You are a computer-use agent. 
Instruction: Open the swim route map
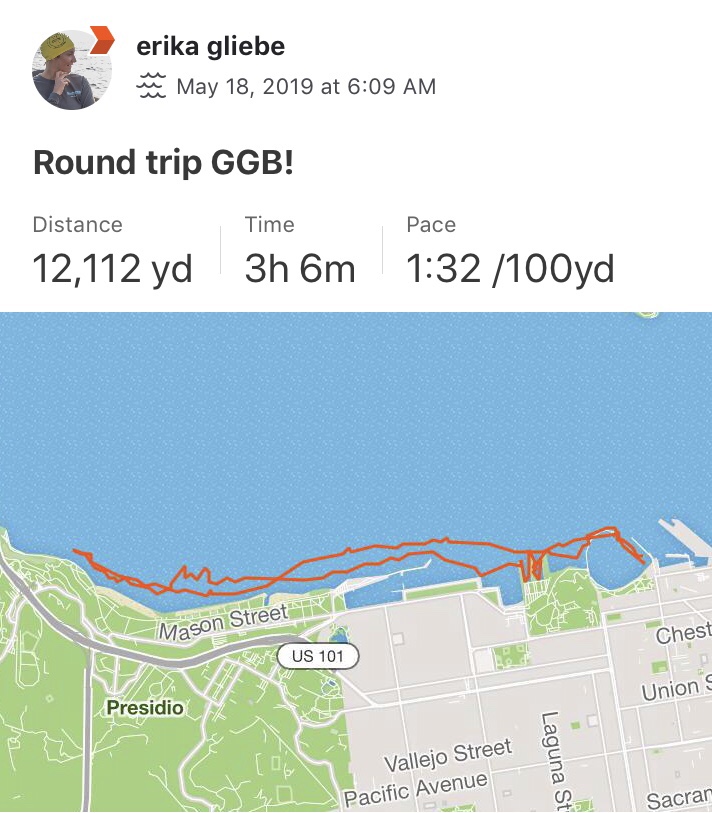356,560
